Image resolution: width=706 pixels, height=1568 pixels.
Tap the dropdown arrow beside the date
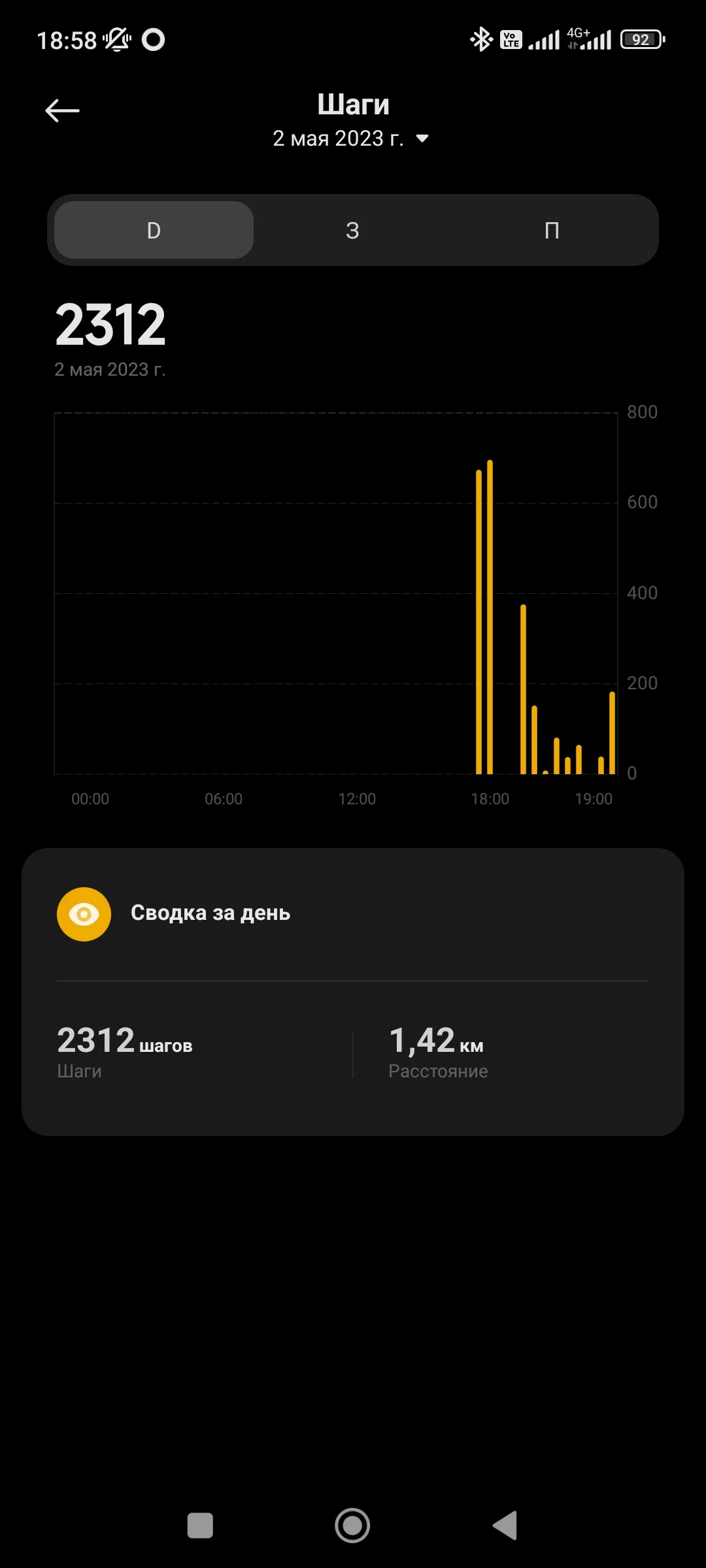(422, 139)
